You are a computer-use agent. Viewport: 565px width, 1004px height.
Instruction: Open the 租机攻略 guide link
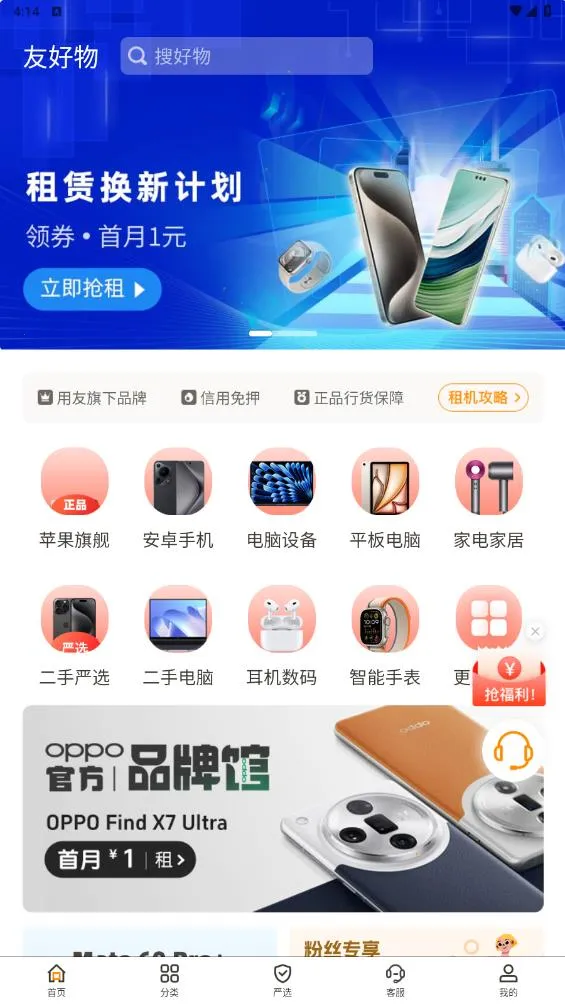[484, 398]
